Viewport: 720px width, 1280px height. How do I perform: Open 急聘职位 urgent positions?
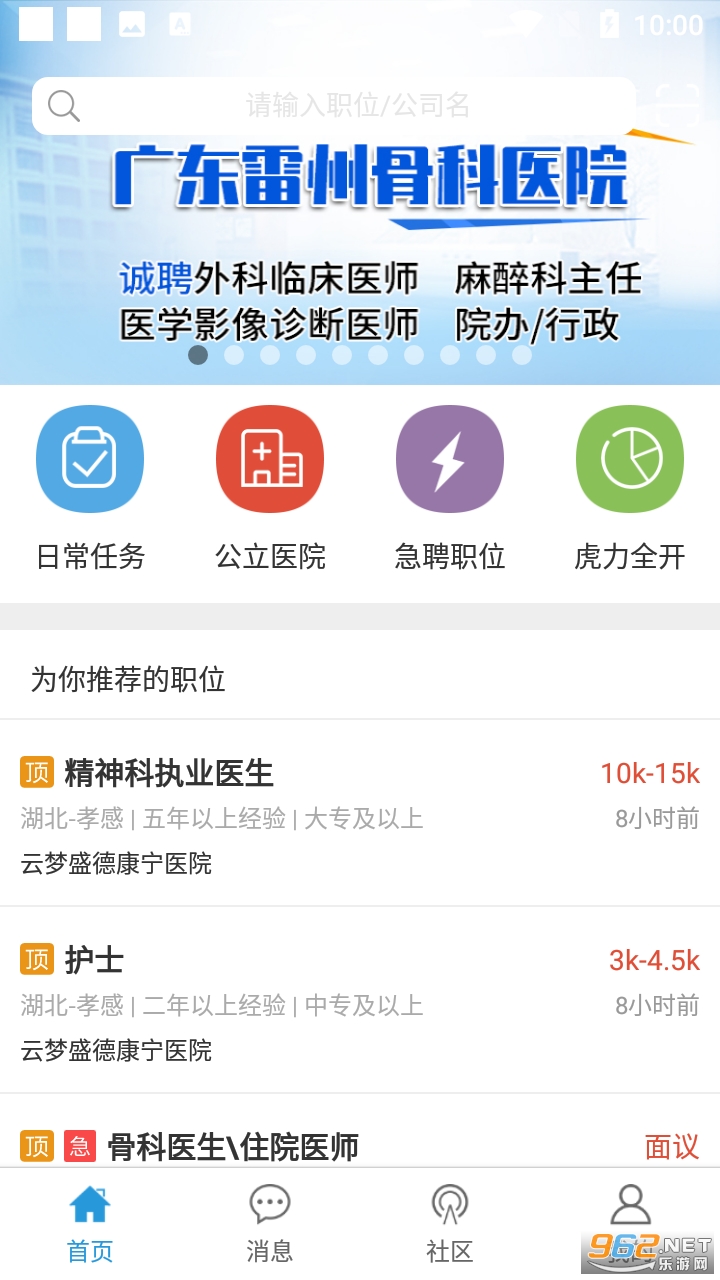coord(450,490)
